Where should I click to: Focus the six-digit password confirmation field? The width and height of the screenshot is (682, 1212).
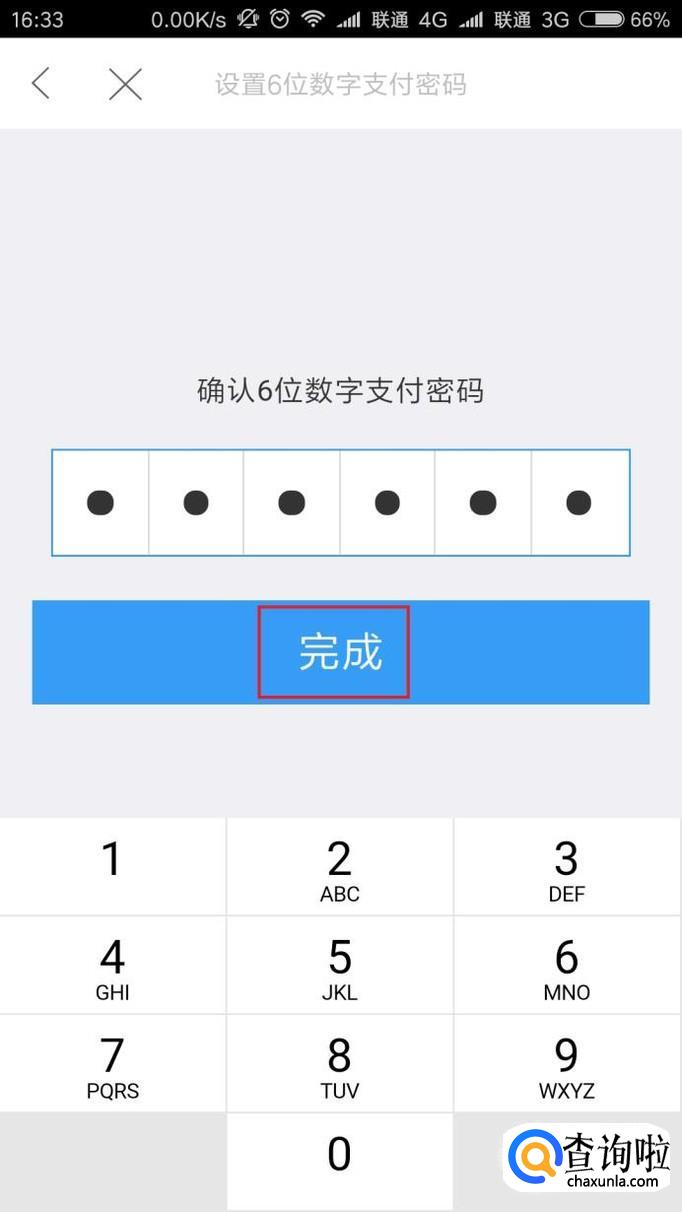pos(340,502)
